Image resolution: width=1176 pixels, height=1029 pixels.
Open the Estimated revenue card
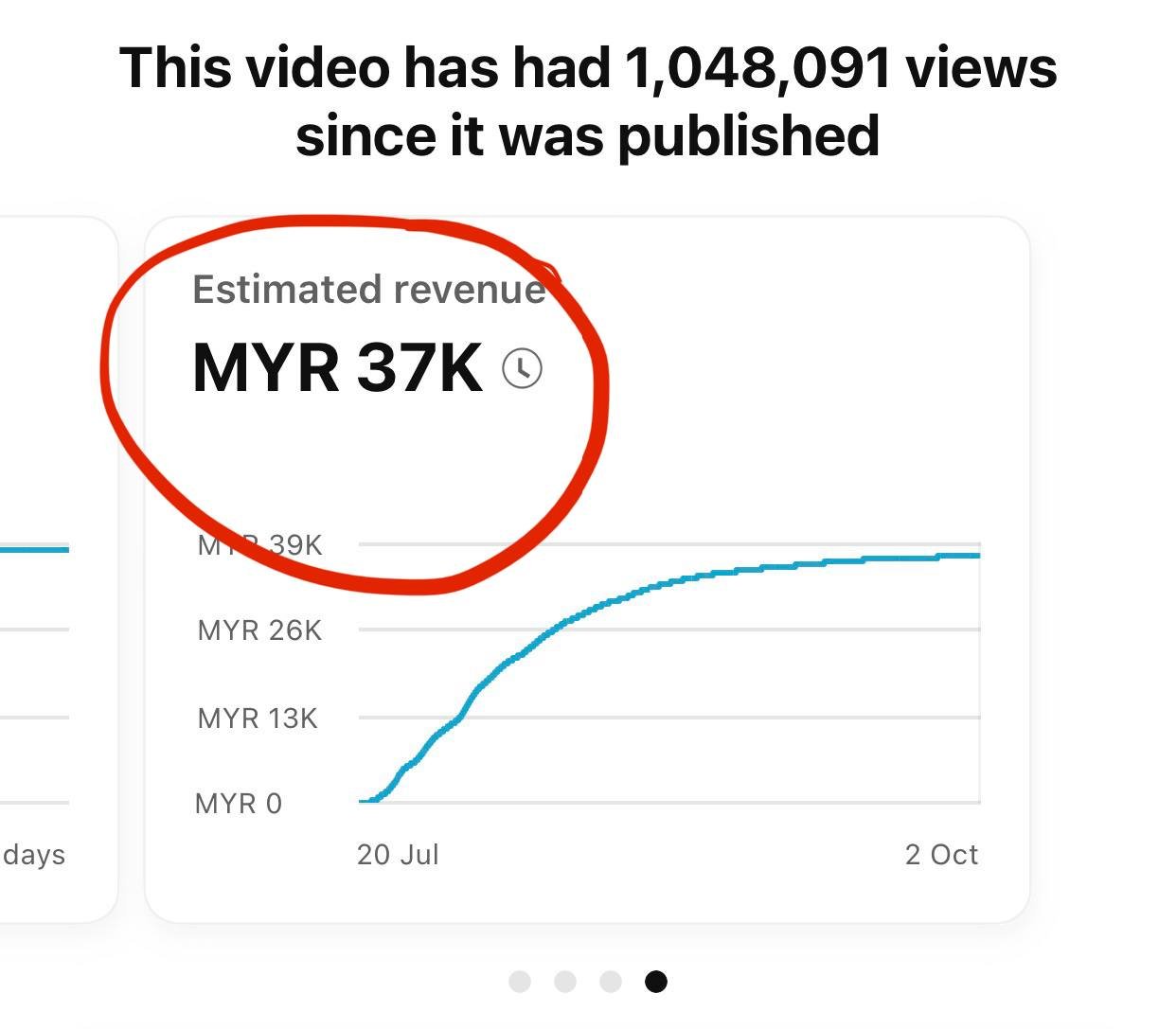coord(587,568)
